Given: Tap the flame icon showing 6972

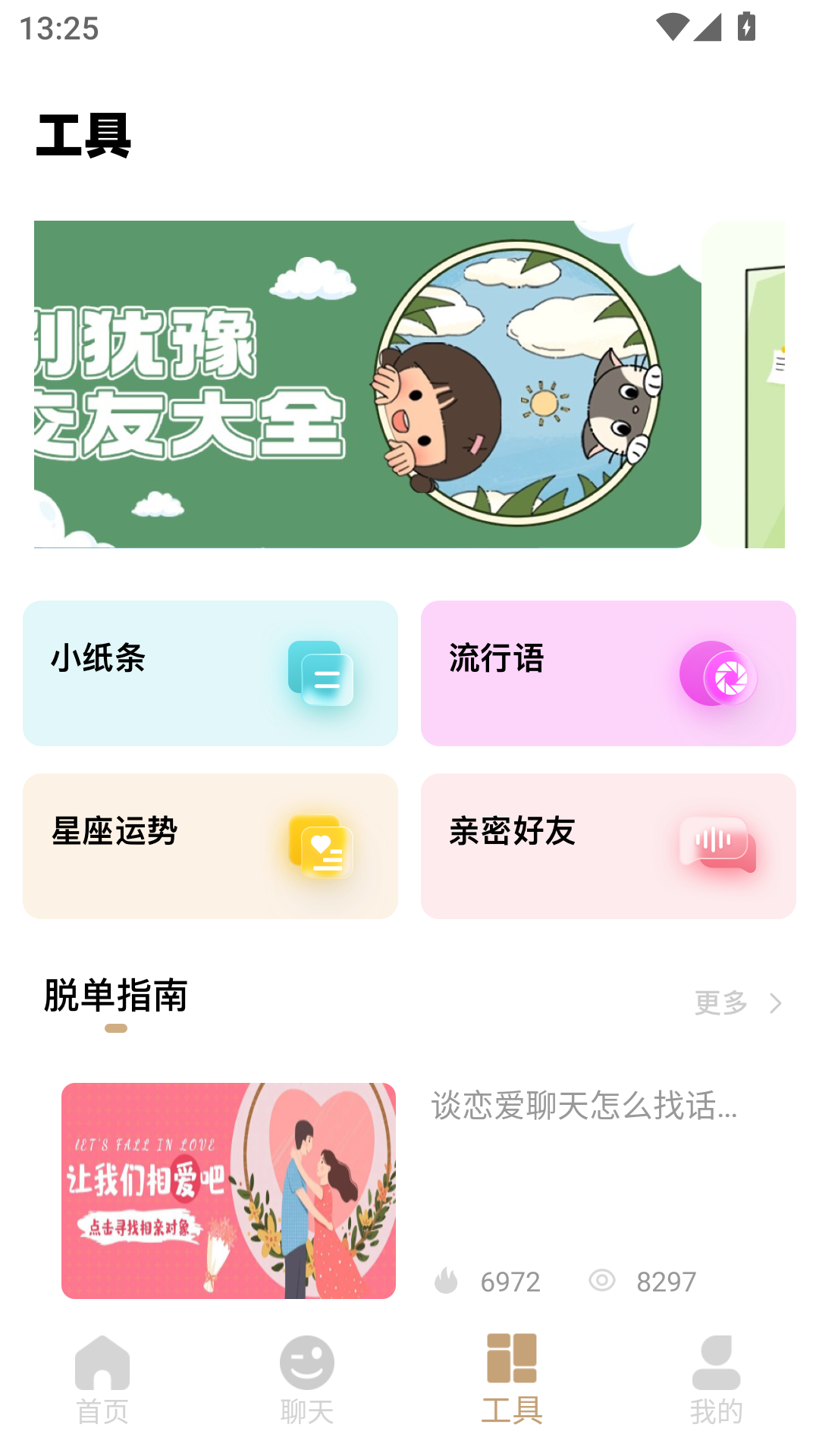Looking at the screenshot, I should (447, 1282).
